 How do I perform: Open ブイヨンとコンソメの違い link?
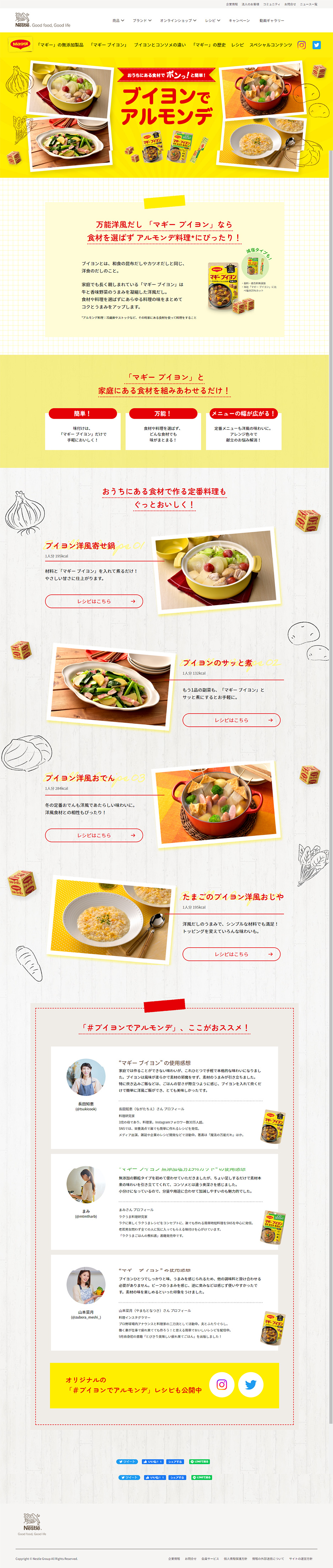pos(159,44)
